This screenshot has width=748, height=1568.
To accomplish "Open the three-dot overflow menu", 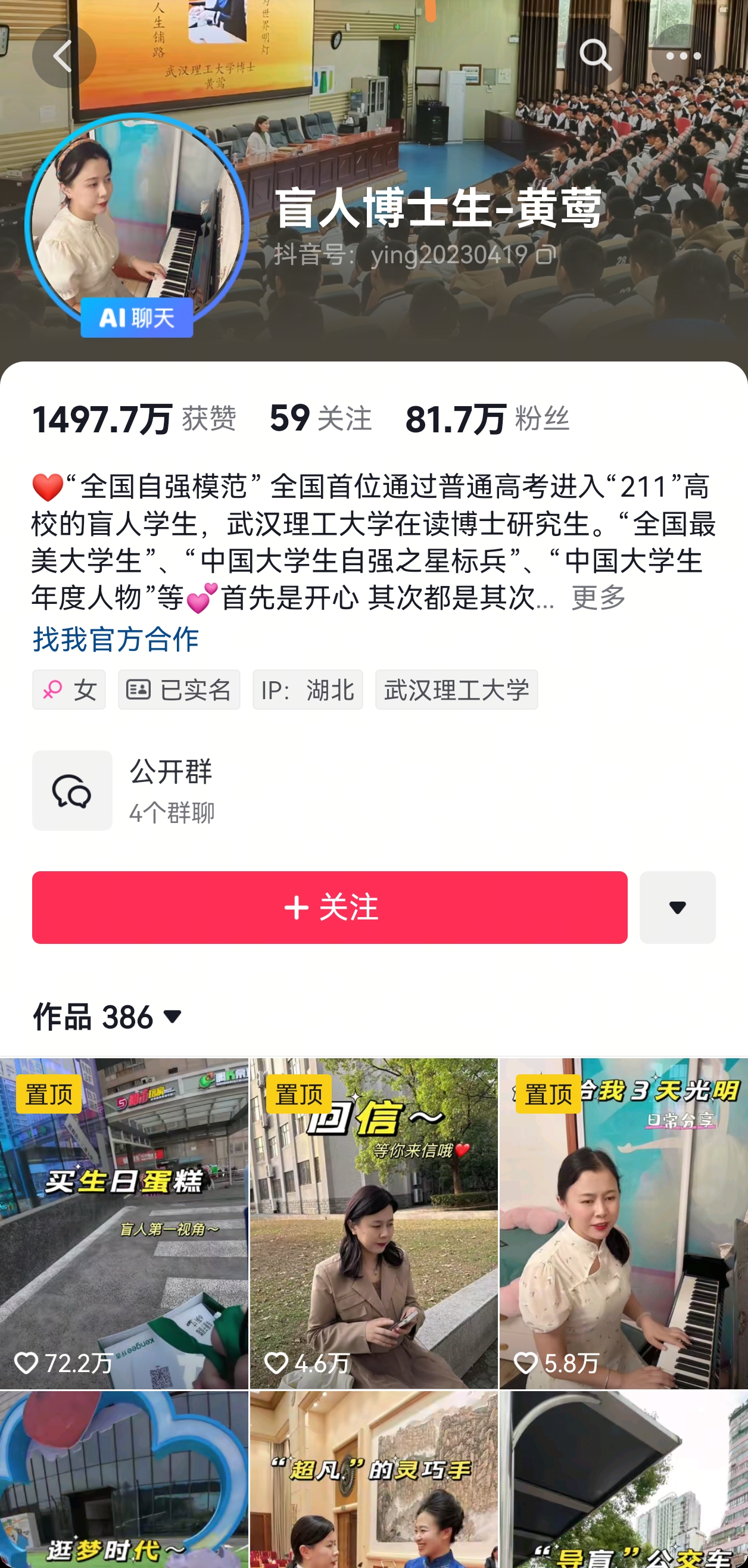I will [683, 56].
